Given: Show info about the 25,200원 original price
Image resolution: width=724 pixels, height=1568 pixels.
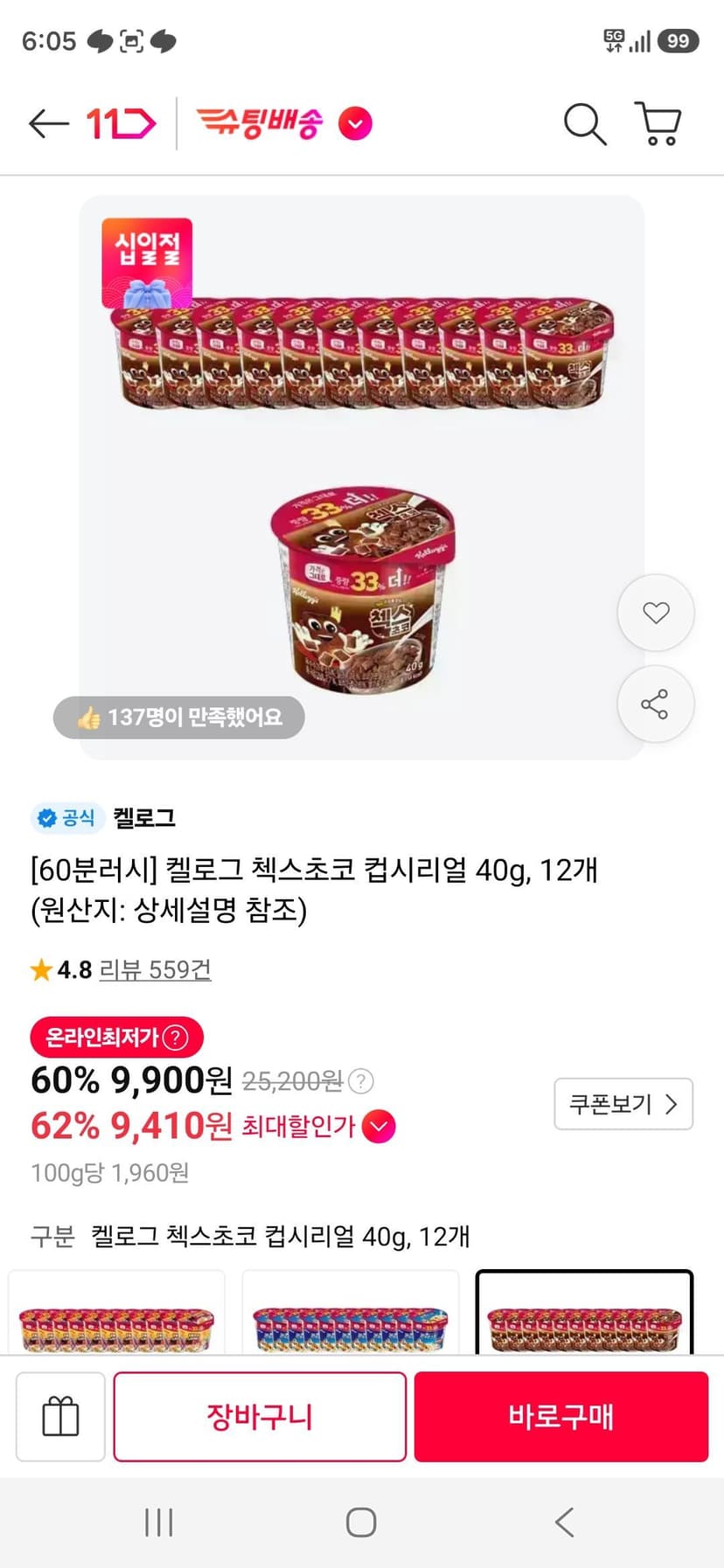Looking at the screenshot, I should 361,1082.
